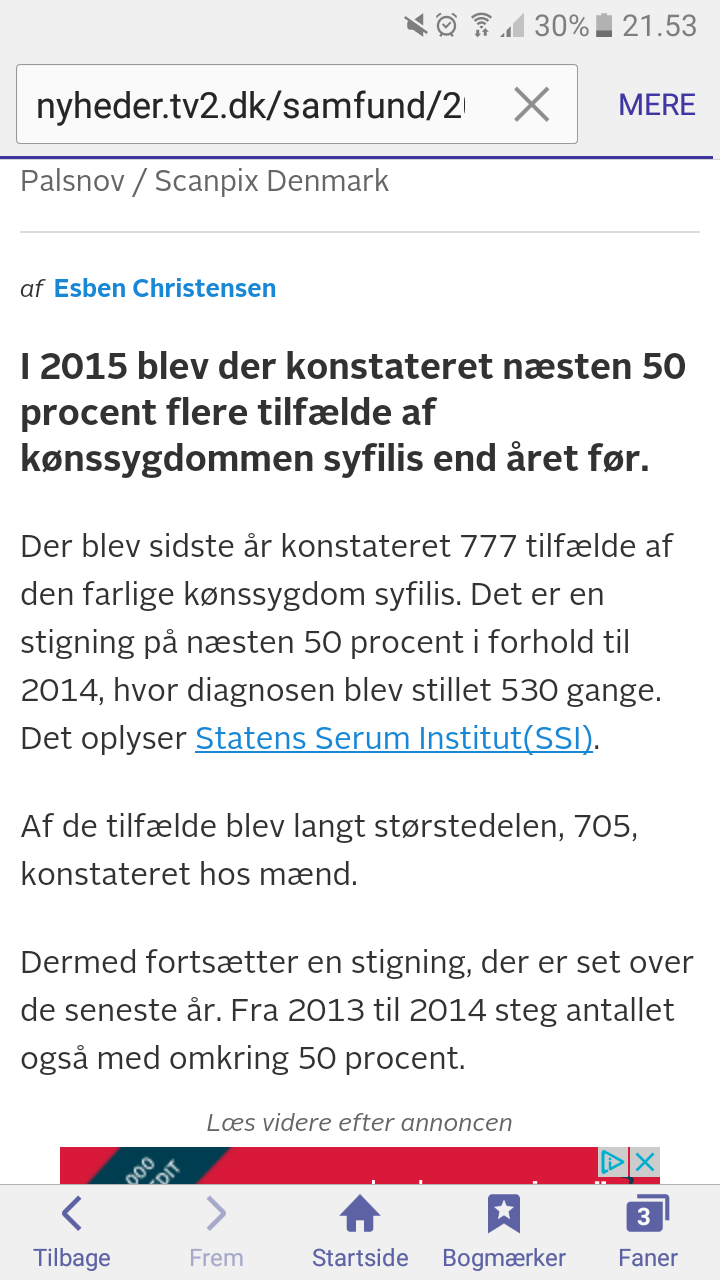720x1280 pixels.
Task: Open Bogmærker bookmarks
Action: coord(504,1232)
